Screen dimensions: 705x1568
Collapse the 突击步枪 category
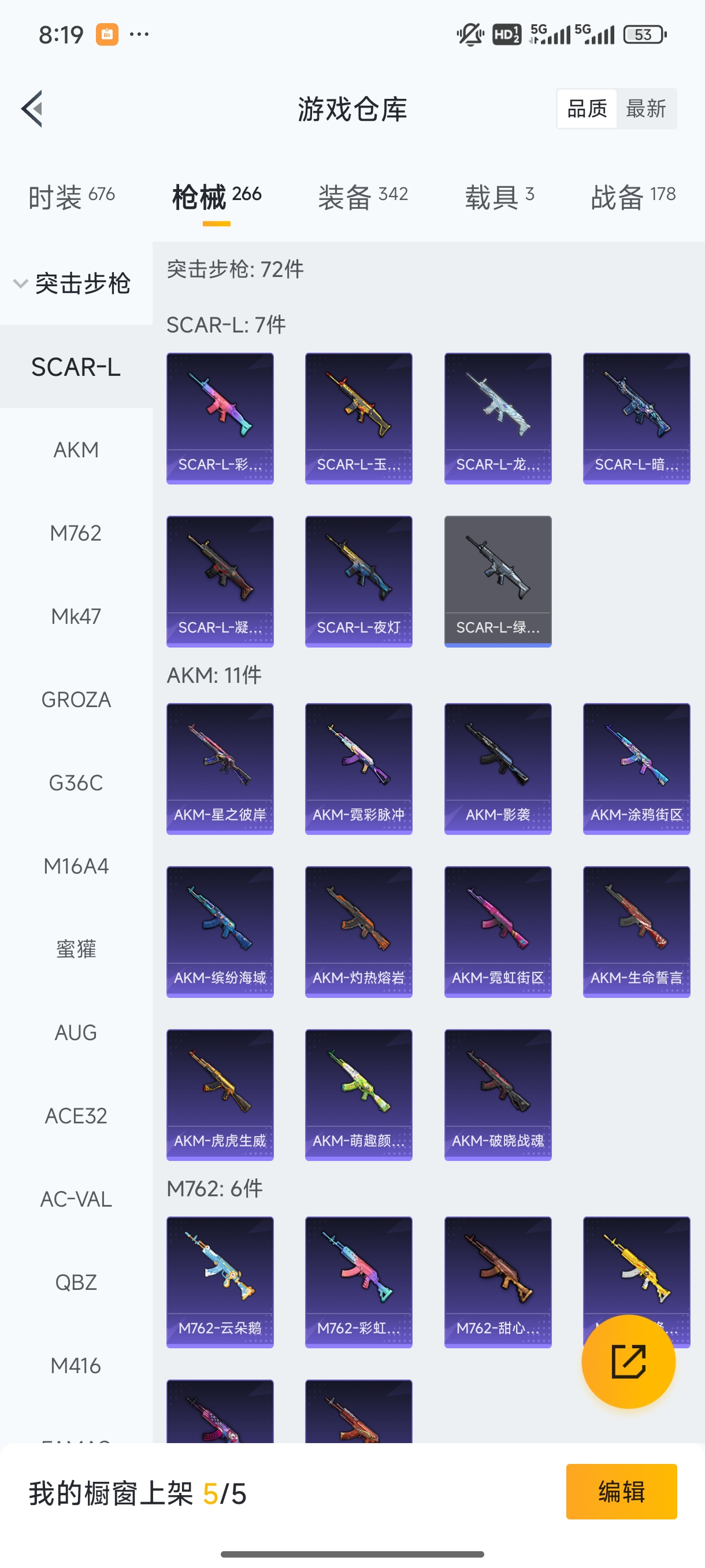[x=73, y=284]
